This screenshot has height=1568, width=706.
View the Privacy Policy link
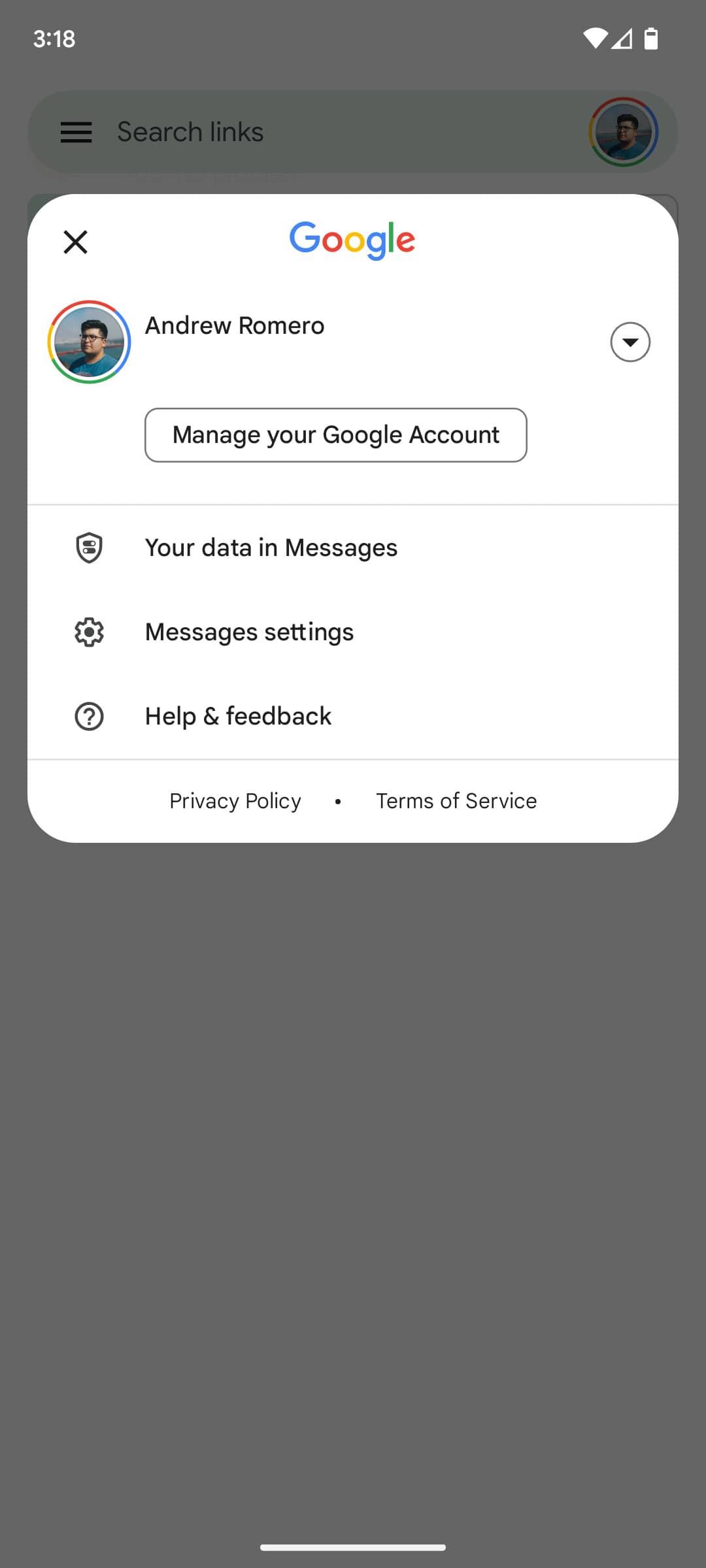[235, 801]
